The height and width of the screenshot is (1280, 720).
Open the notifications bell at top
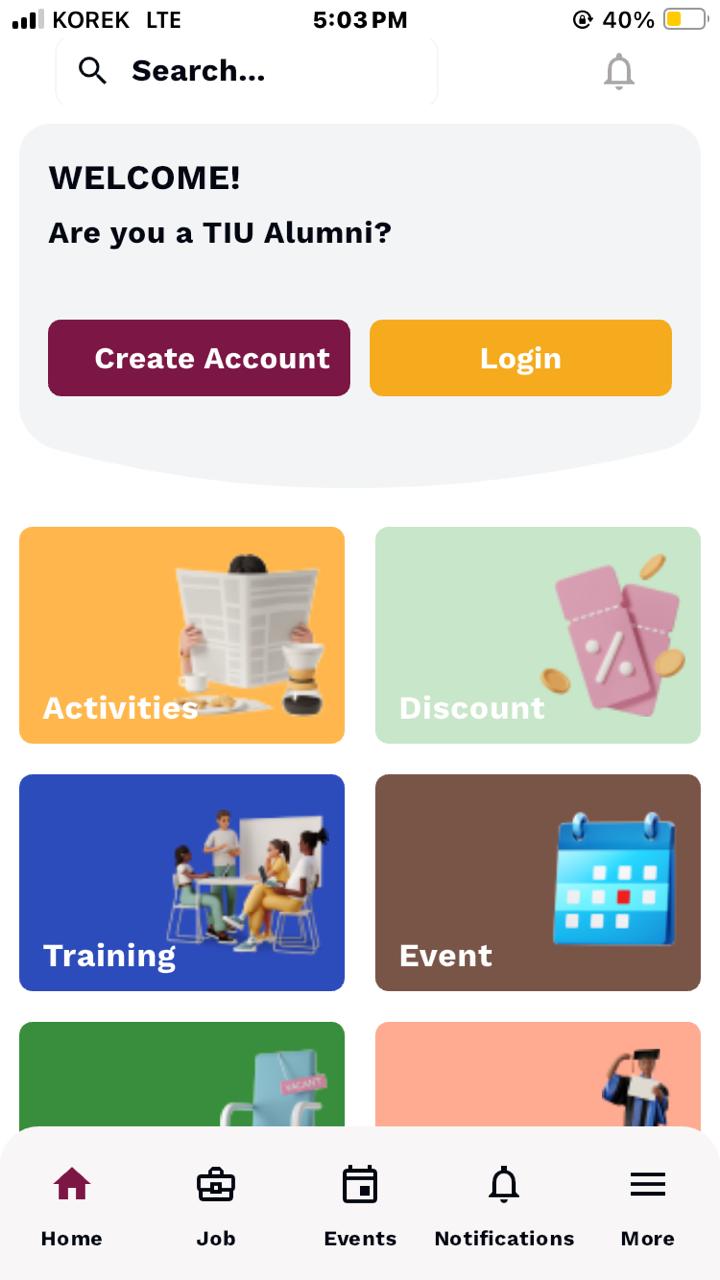click(619, 72)
